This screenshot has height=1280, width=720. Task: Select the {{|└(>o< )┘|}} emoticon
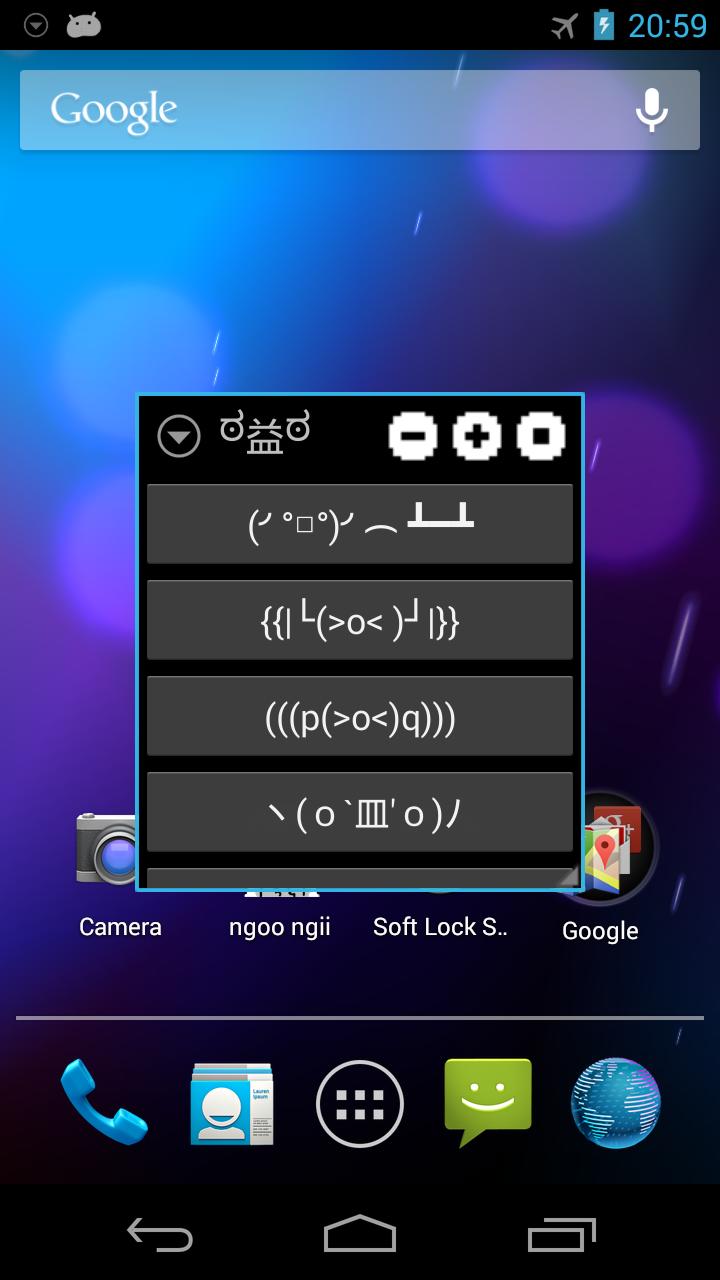point(360,620)
